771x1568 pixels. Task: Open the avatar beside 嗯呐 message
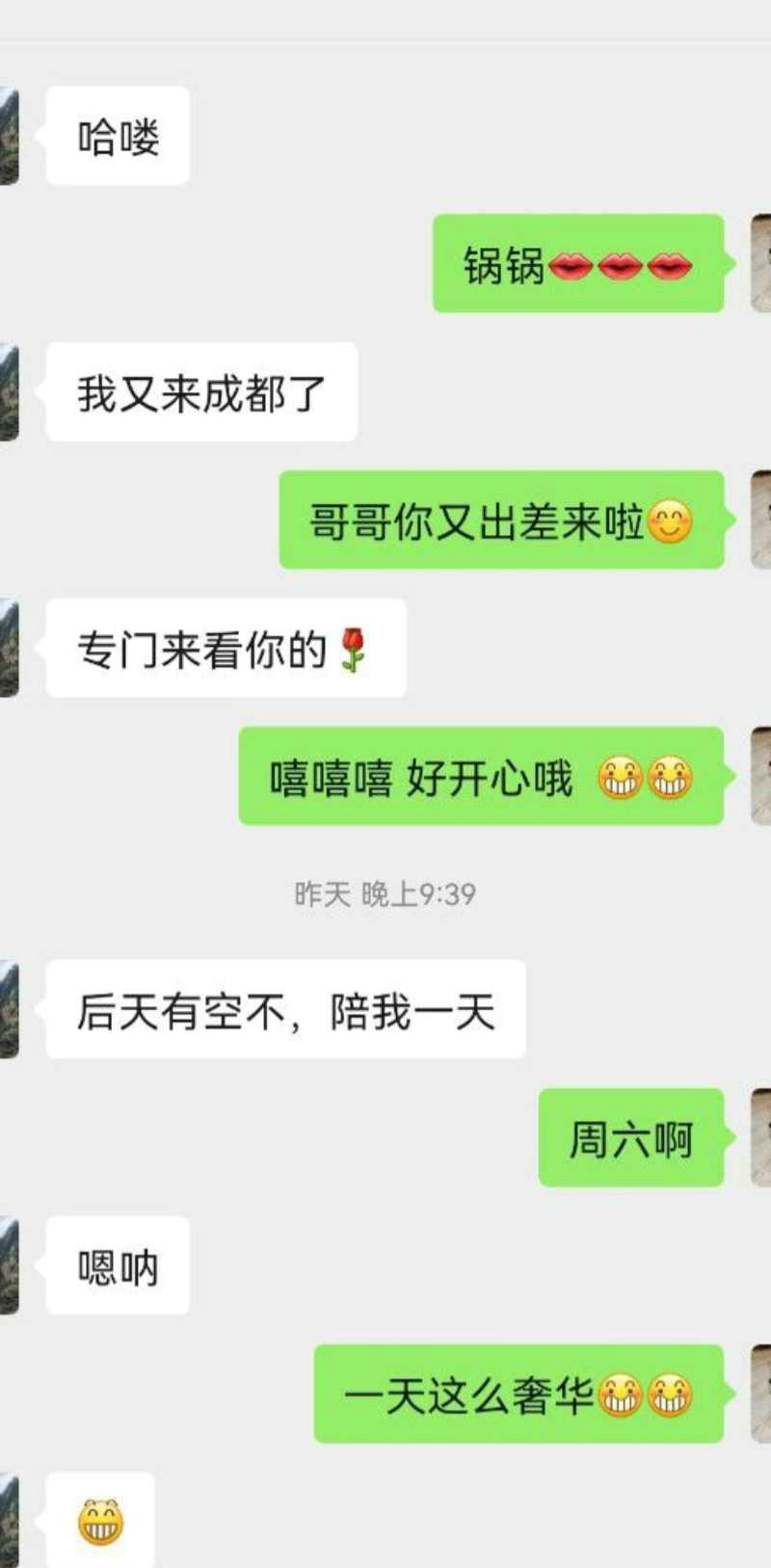pos(9,1265)
